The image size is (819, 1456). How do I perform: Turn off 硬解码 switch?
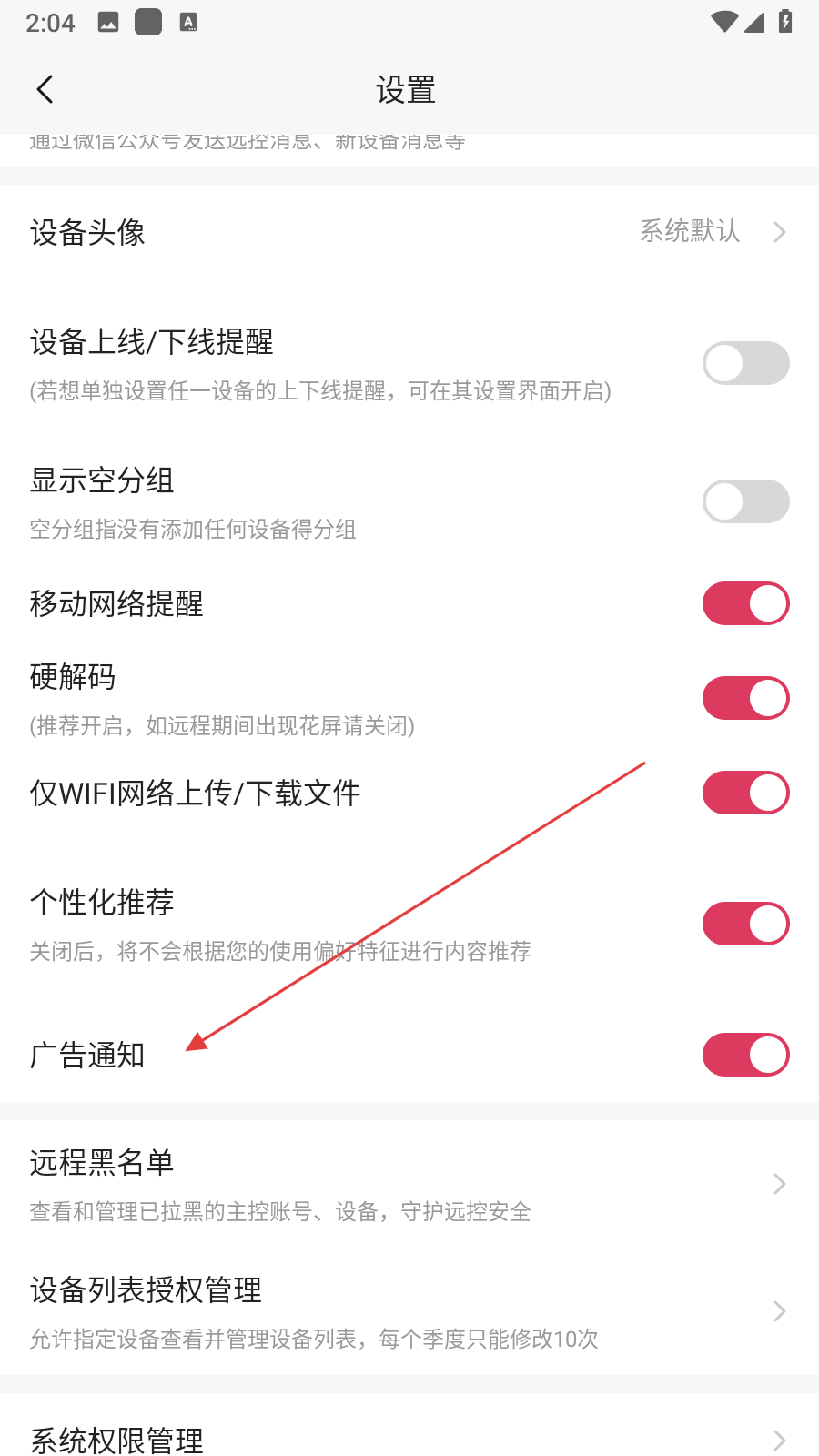[x=745, y=698]
